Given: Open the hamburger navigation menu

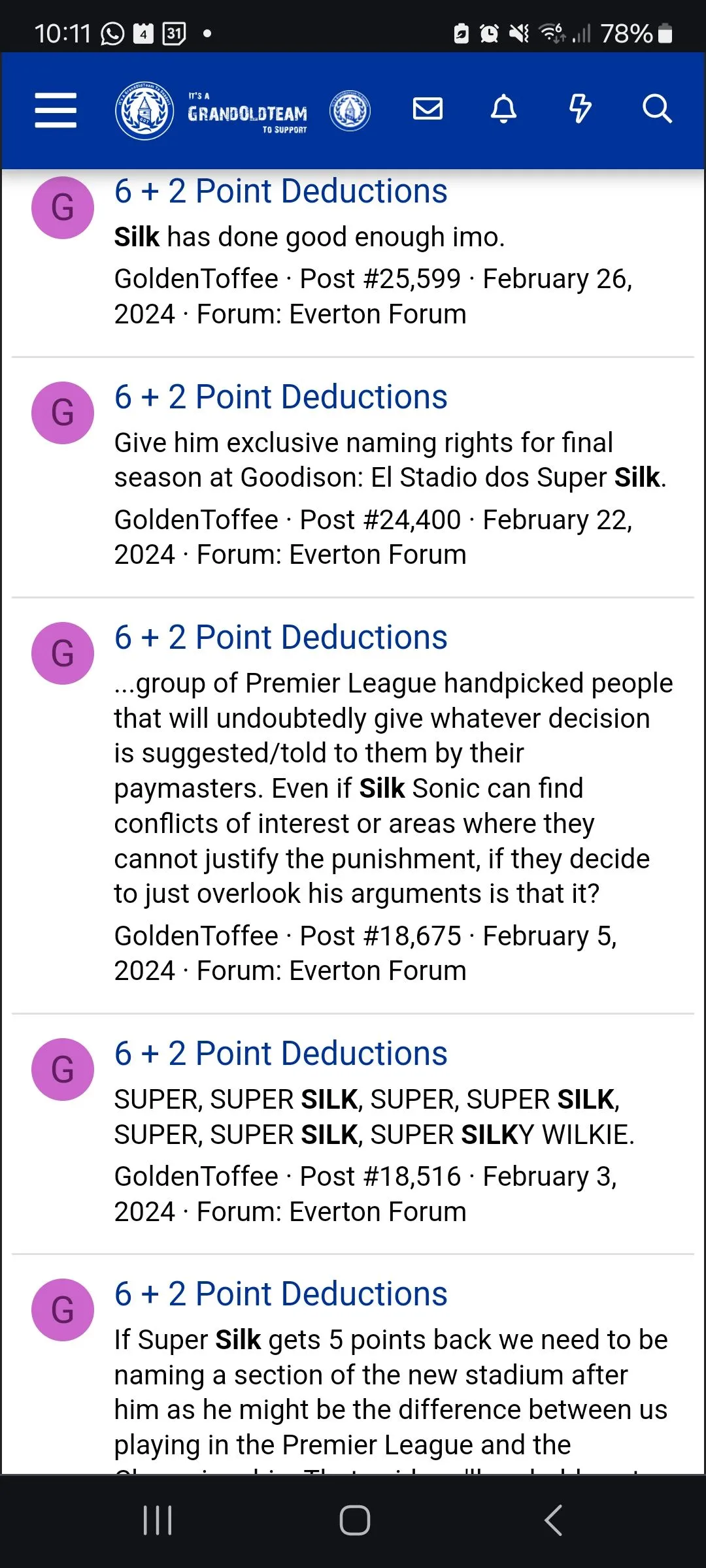Looking at the screenshot, I should pyautogui.click(x=56, y=110).
